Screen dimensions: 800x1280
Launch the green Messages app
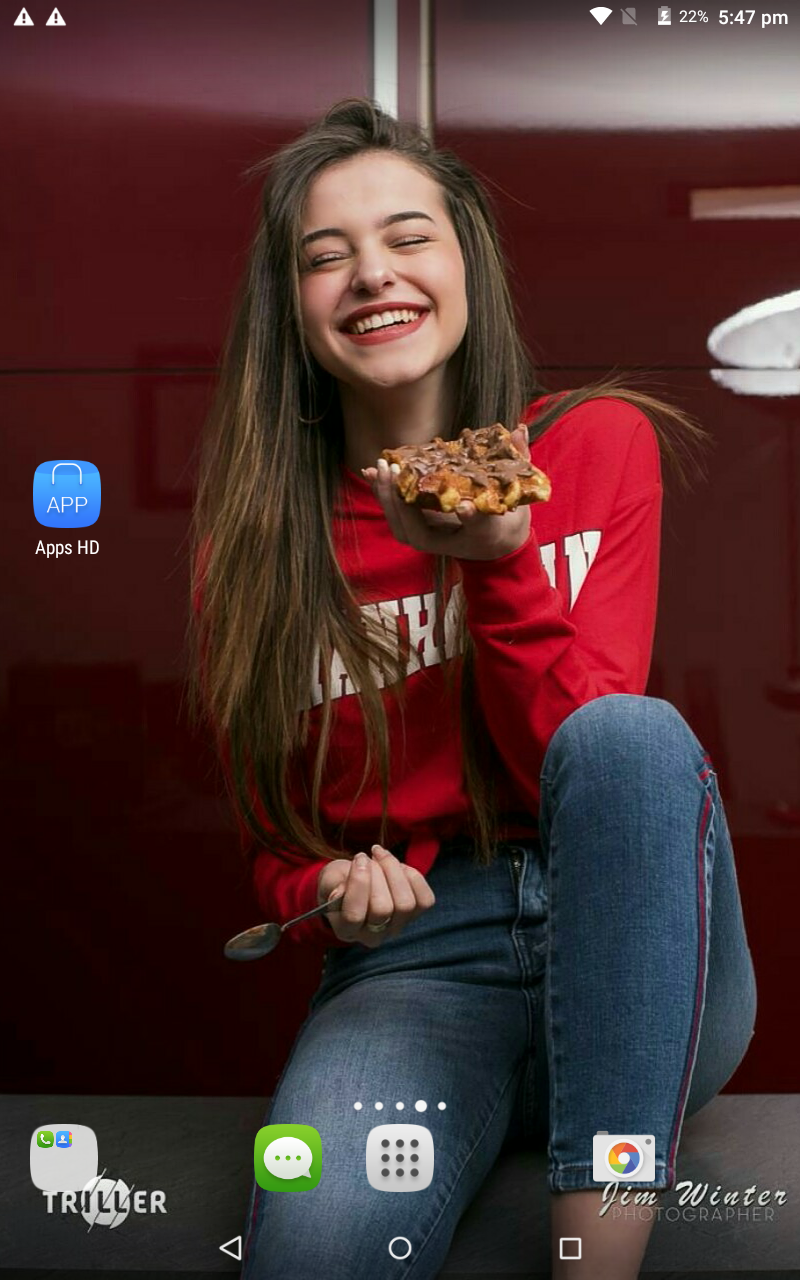tap(288, 1158)
